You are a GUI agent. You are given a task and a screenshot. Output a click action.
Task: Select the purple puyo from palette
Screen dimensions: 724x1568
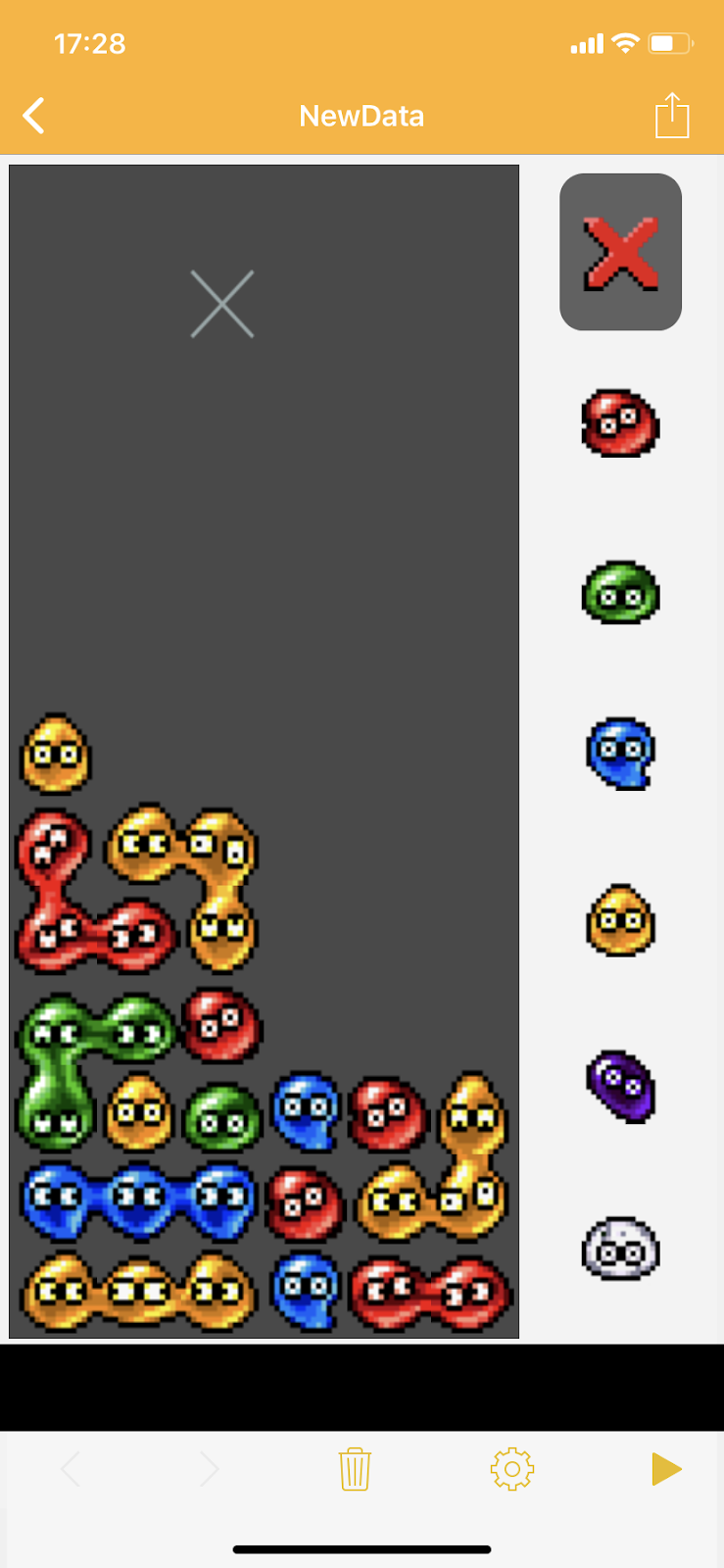click(x=620, y=1086)
